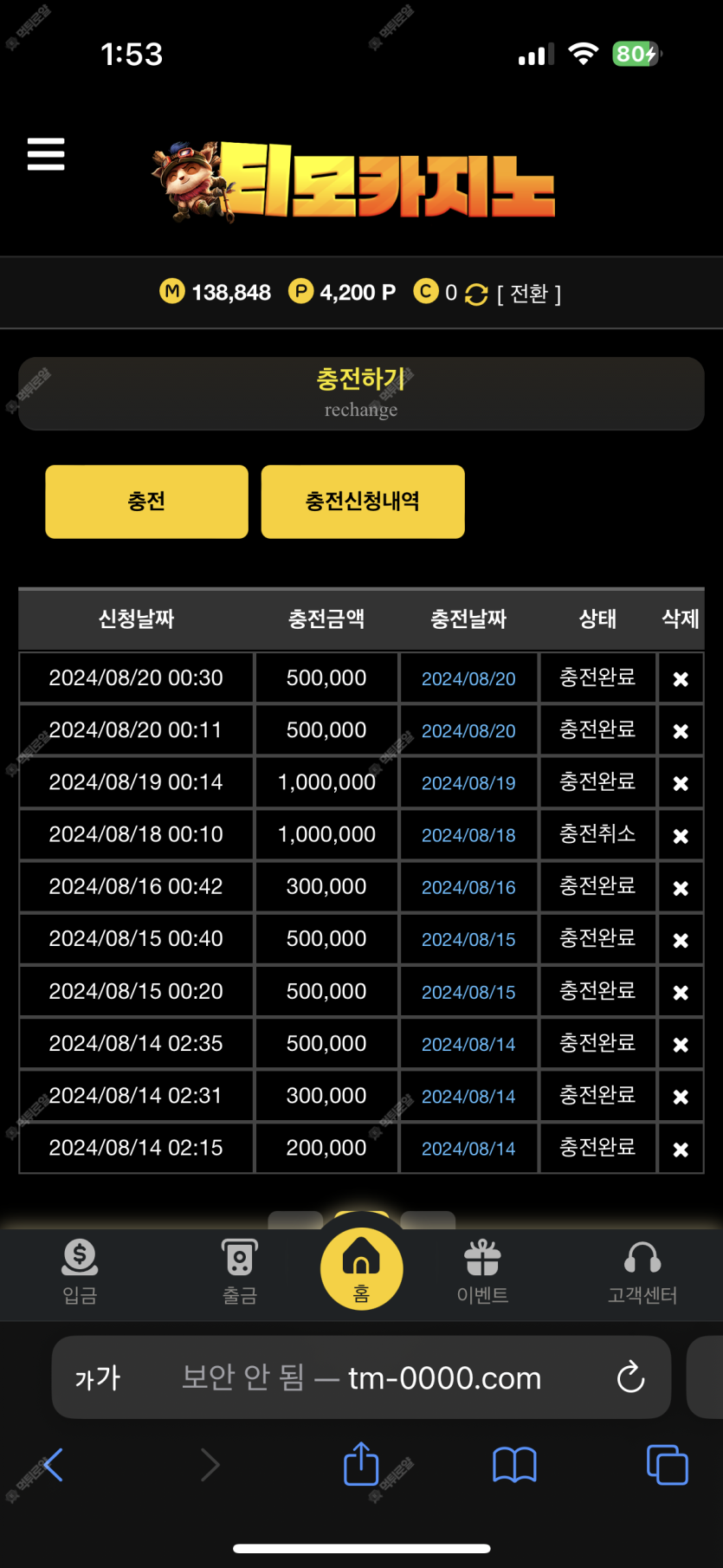Viewport: 723px width, 1568px height.
Task: Tap the 홈 home button
Action: tap(362, 1269)
